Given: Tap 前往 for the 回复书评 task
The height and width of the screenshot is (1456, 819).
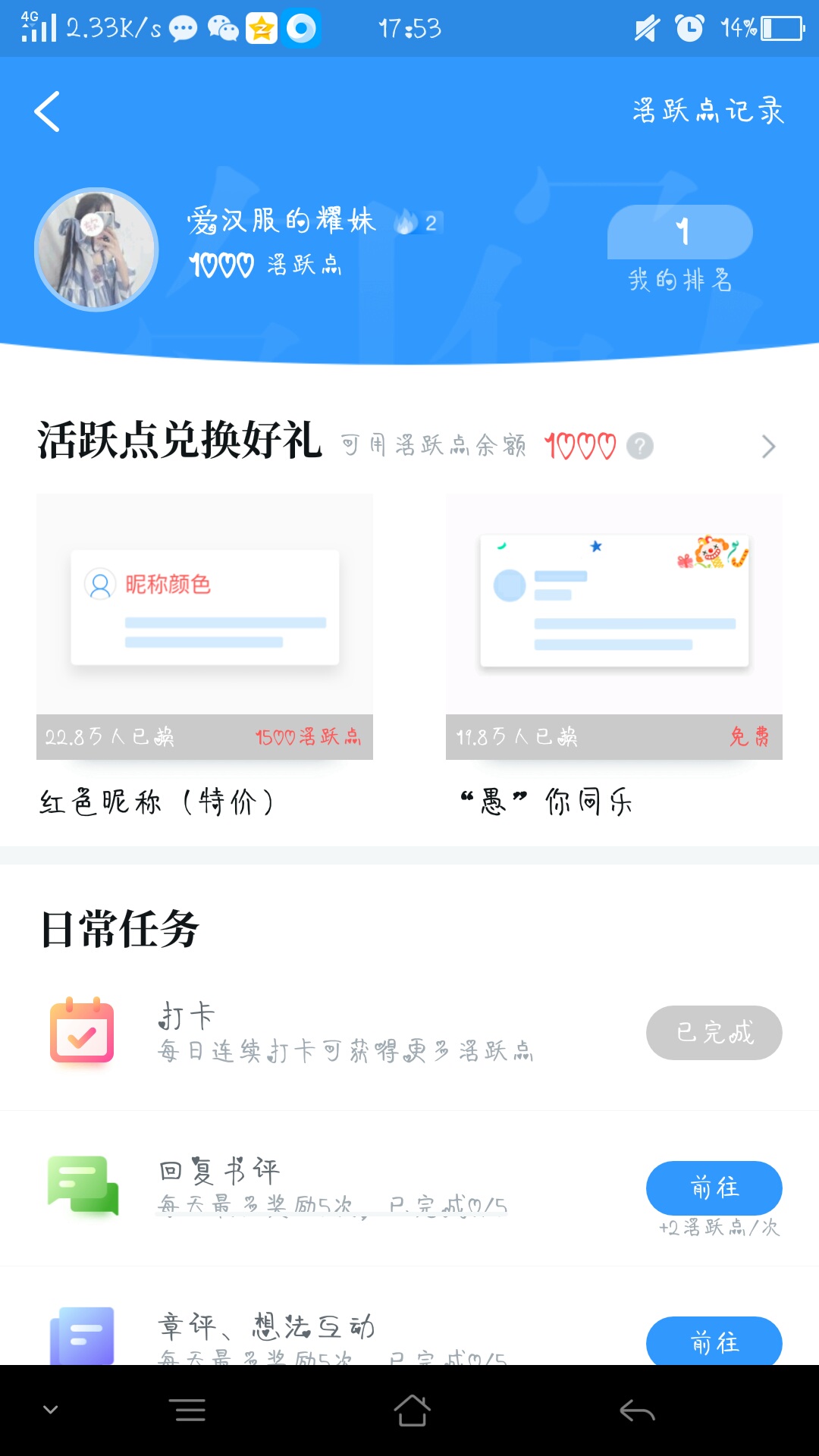Looking at the screenshot, I should (x=714, y=1188).
